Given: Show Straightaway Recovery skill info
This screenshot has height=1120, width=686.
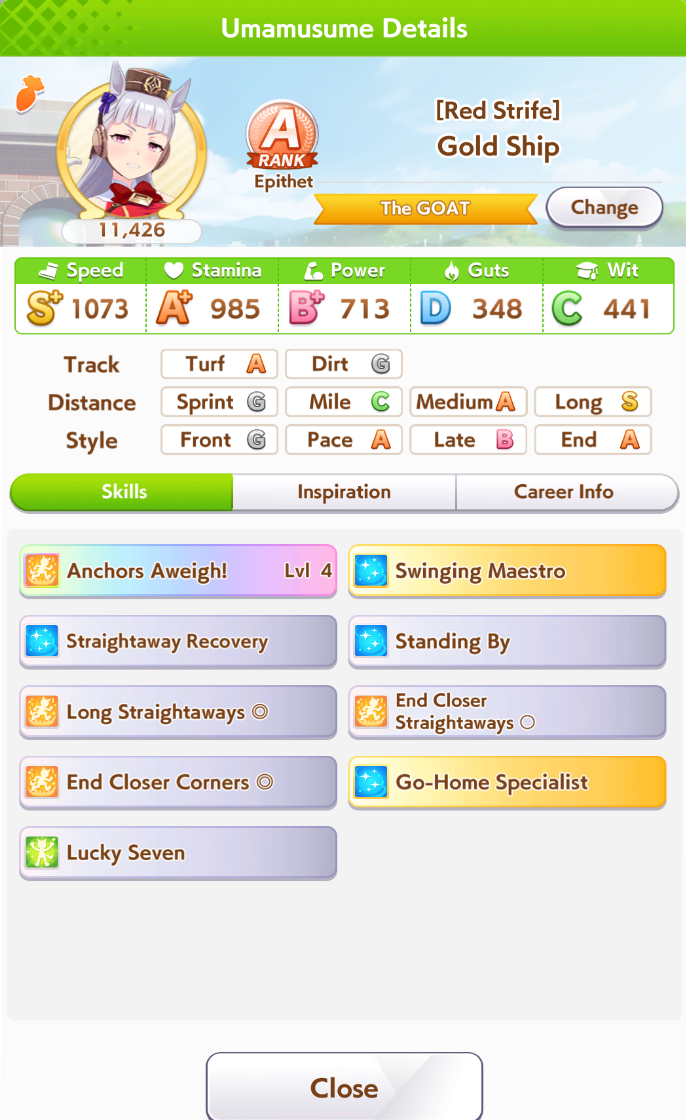Looking at the screenshot, I should tap(178, 641).
